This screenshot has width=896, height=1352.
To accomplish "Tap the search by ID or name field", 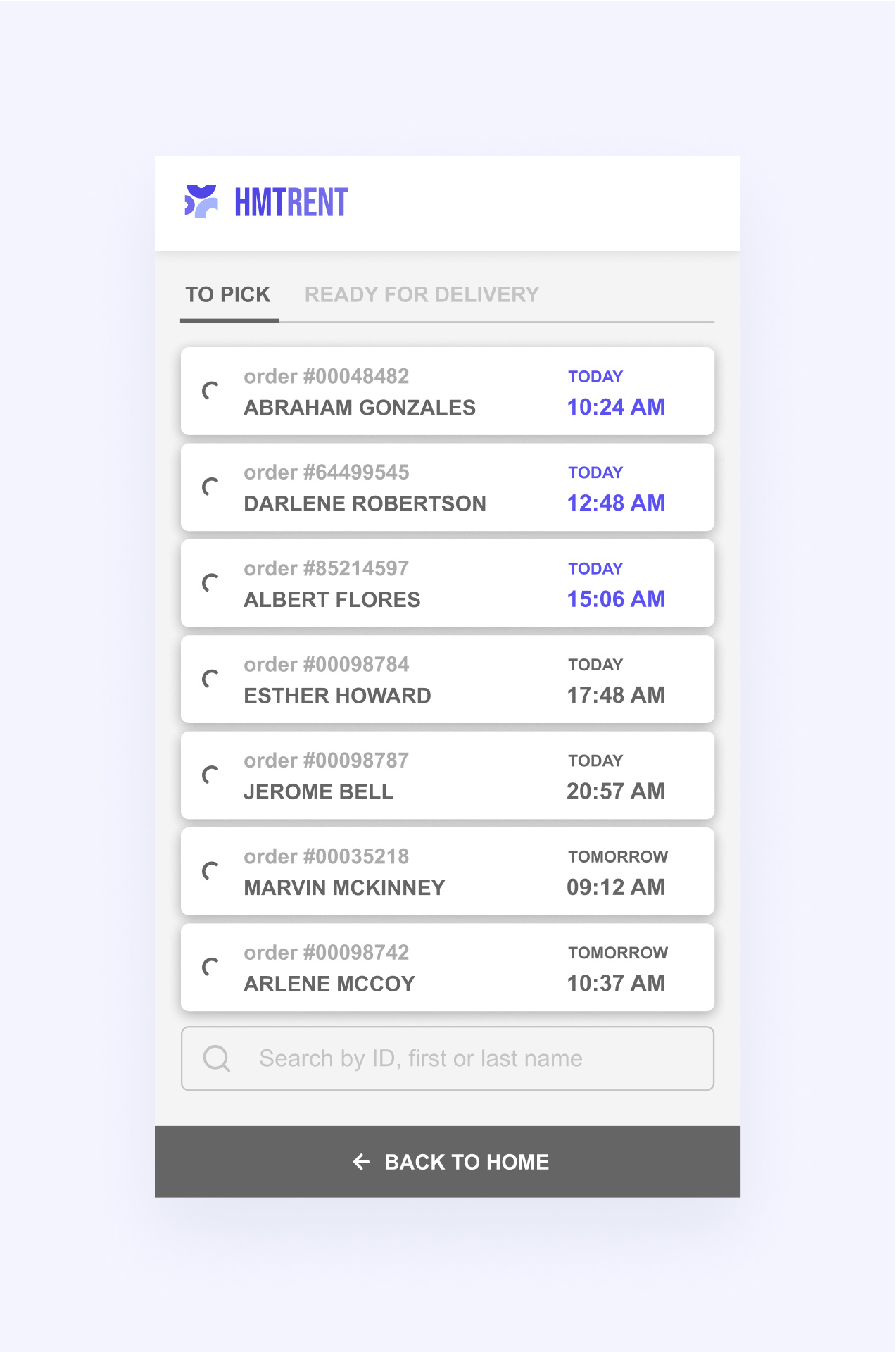I will [447, 1058].
